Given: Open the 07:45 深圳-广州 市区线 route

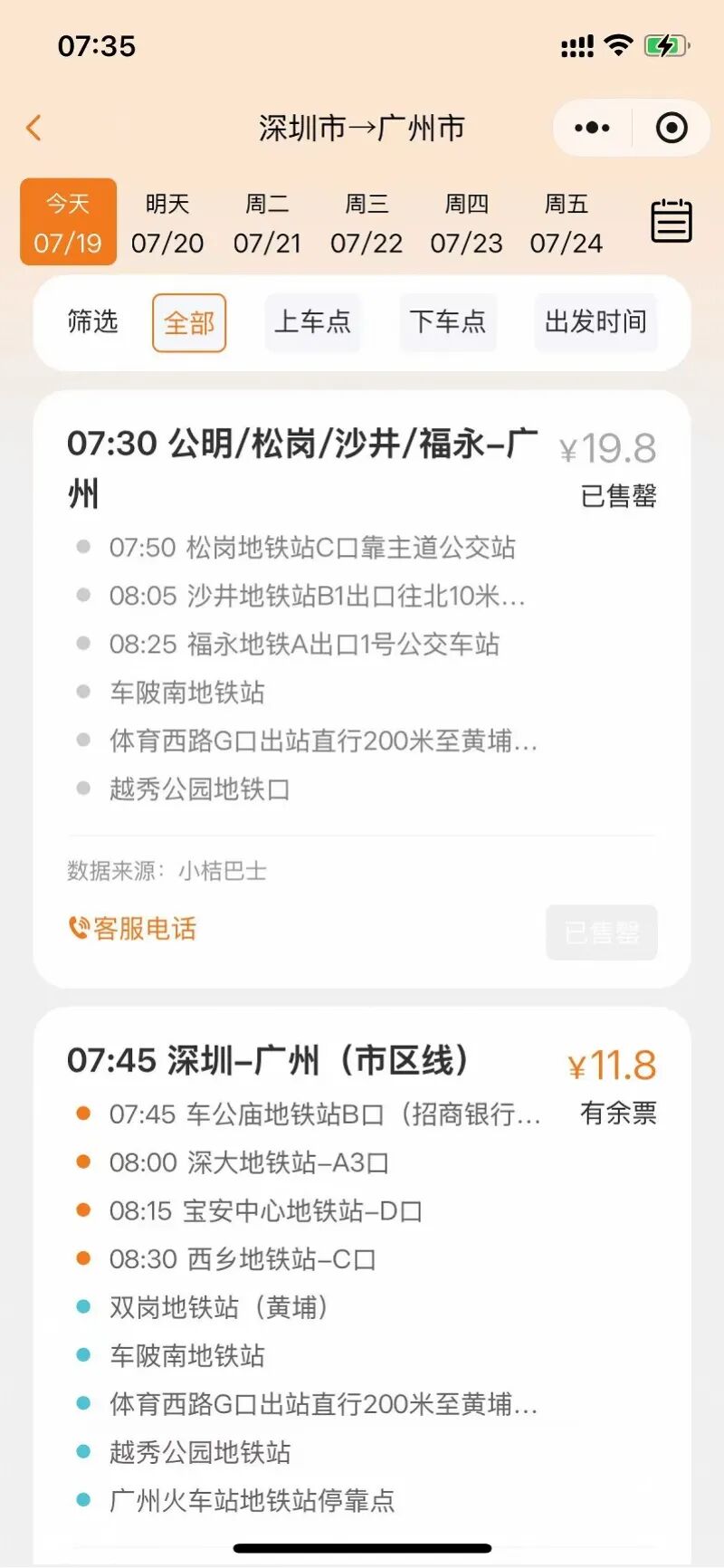Looking at the screenshot, I should [x=362, y=1286].
